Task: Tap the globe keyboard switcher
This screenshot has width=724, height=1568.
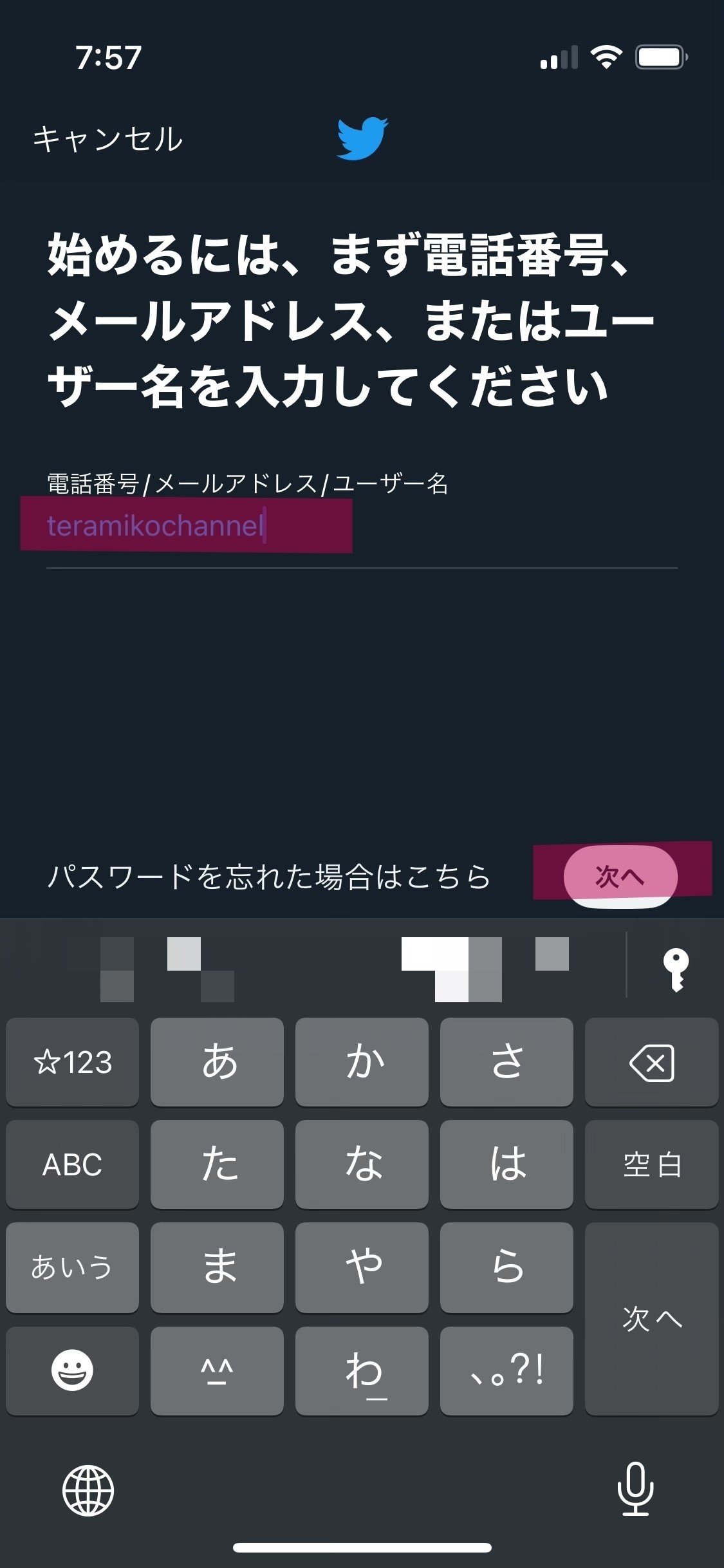Action: (88, 1490)
